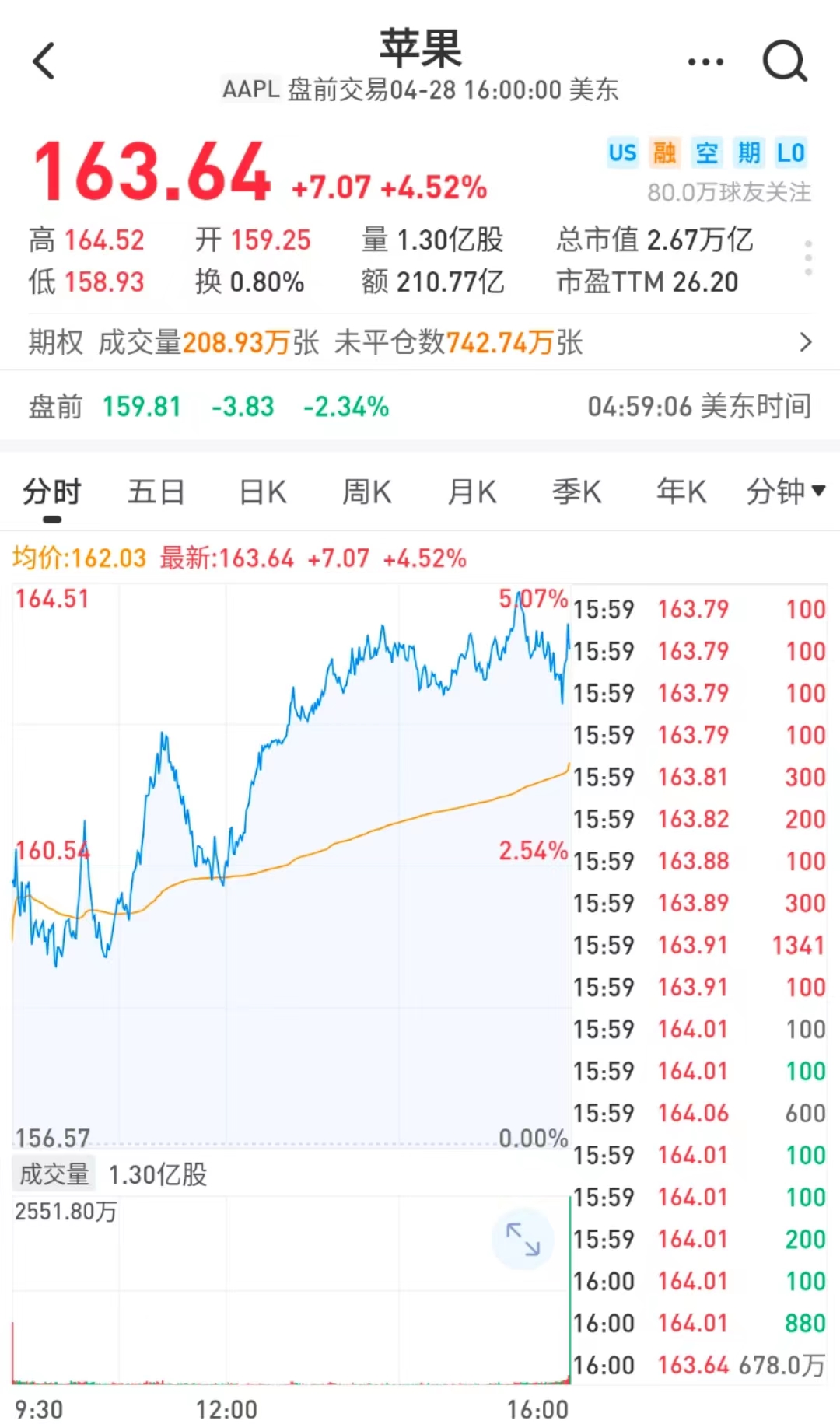
Task: Click the back arrow icon
Action: point(44,61)
